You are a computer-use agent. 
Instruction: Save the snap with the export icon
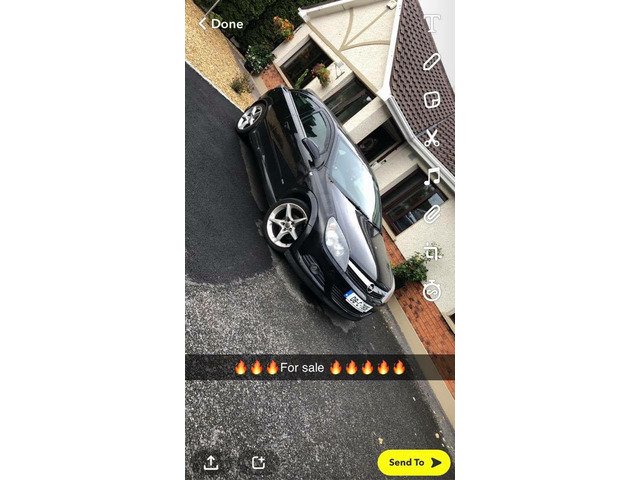coord(211,463)
